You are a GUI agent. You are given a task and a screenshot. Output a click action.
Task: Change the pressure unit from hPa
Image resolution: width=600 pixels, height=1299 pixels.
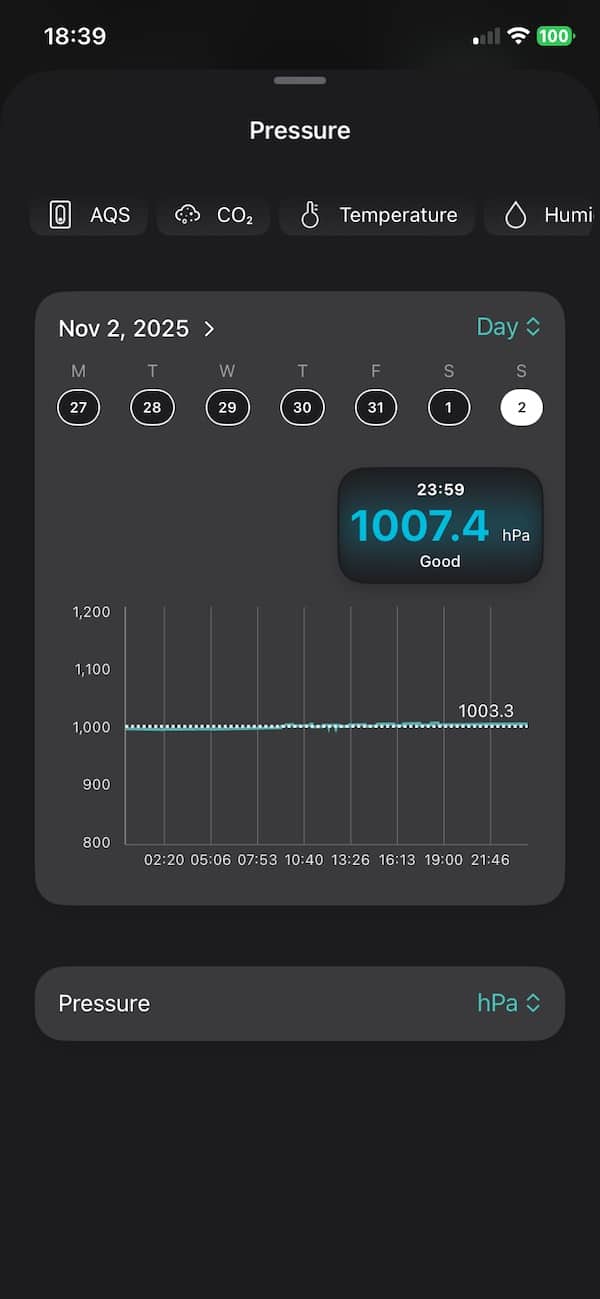pos(508,1003)
